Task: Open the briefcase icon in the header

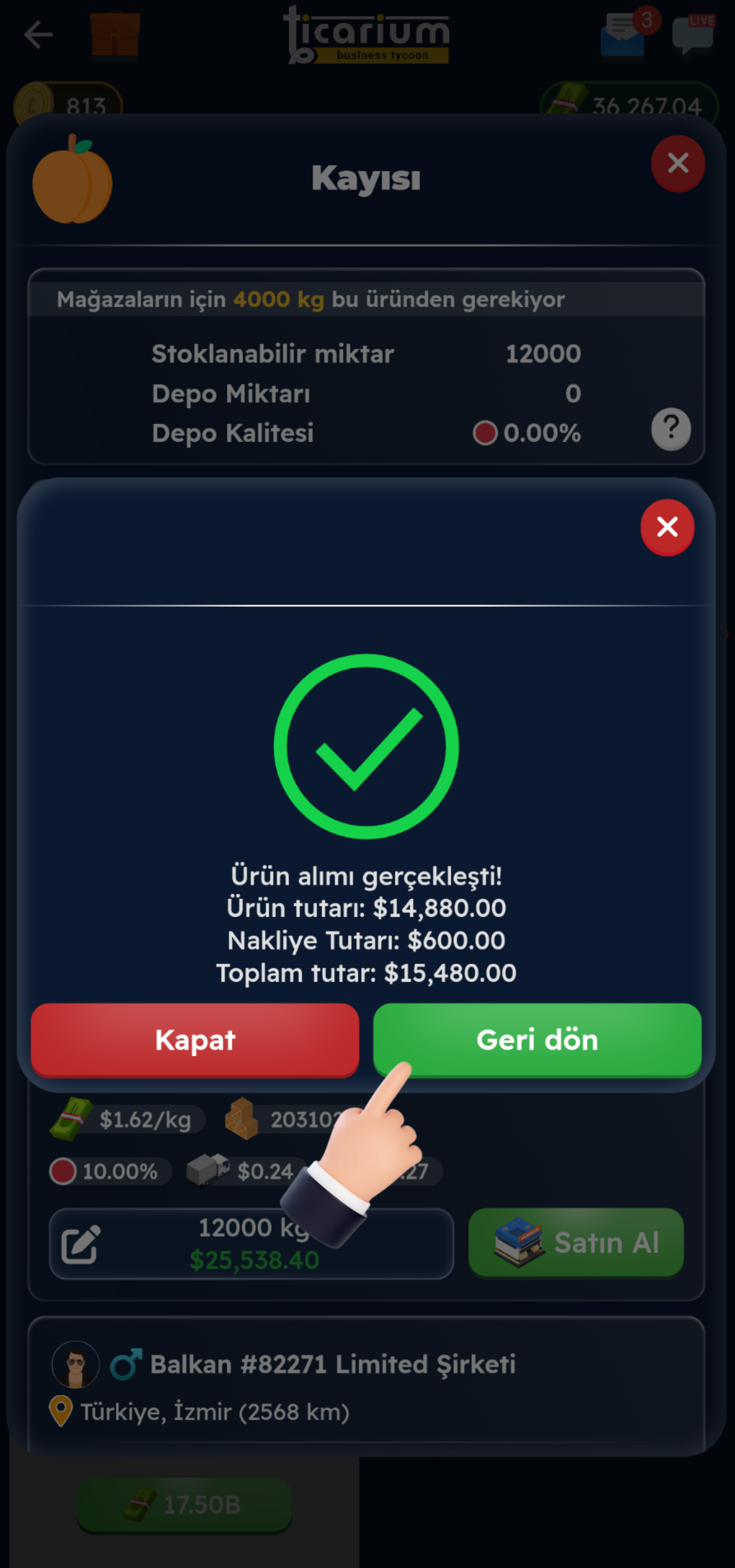Action: coord(115,35)
